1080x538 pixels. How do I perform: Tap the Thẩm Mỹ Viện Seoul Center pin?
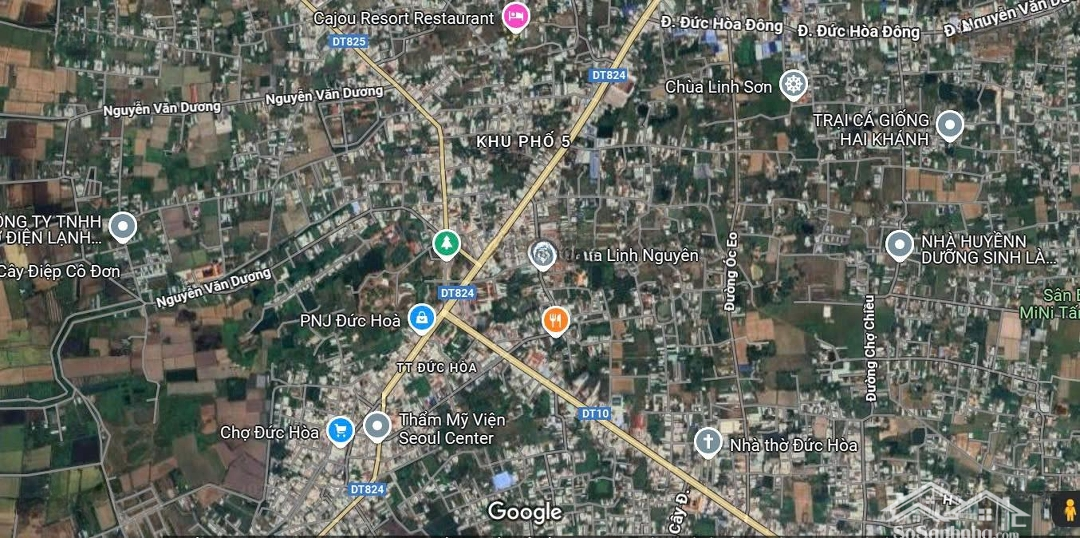[x=377, y=427]
